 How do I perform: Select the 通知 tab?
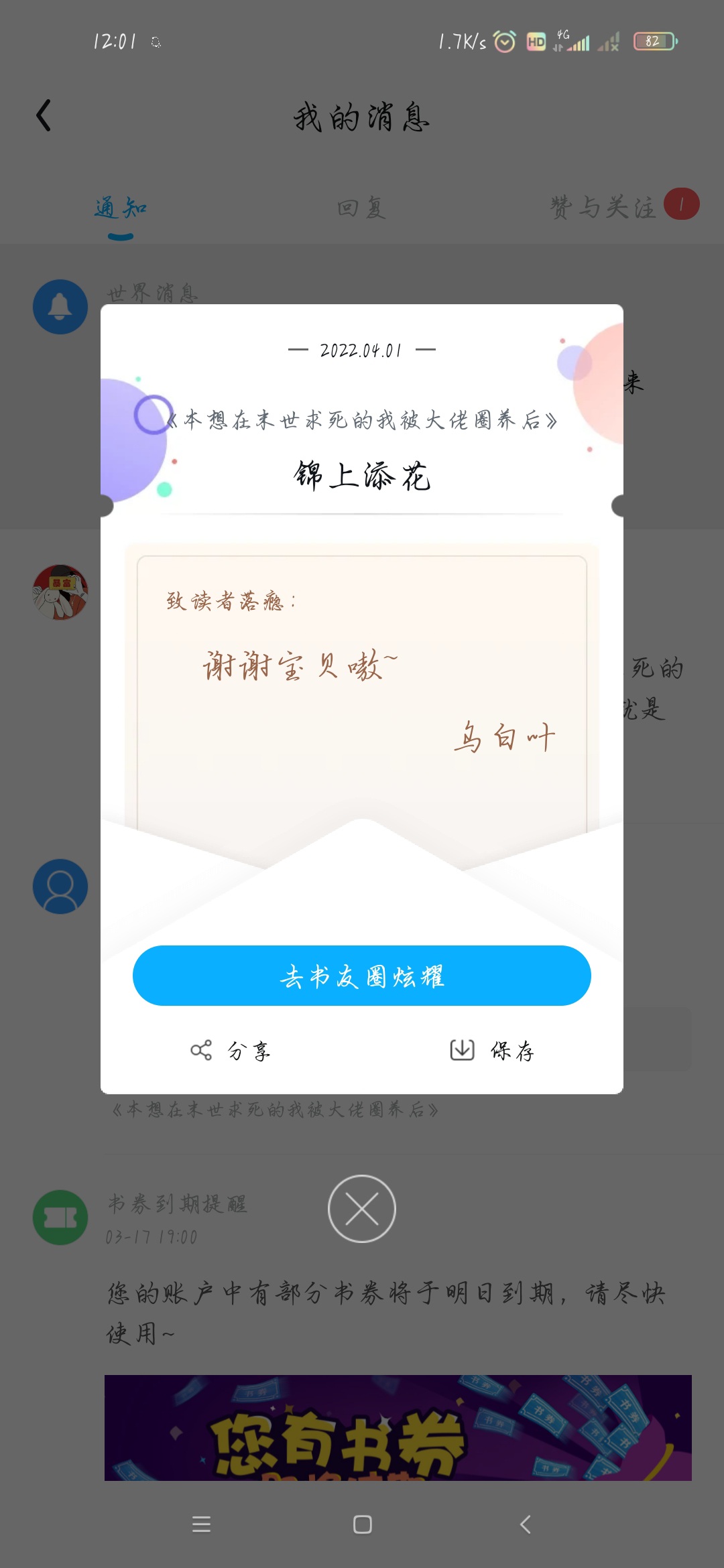coord(121,208)
